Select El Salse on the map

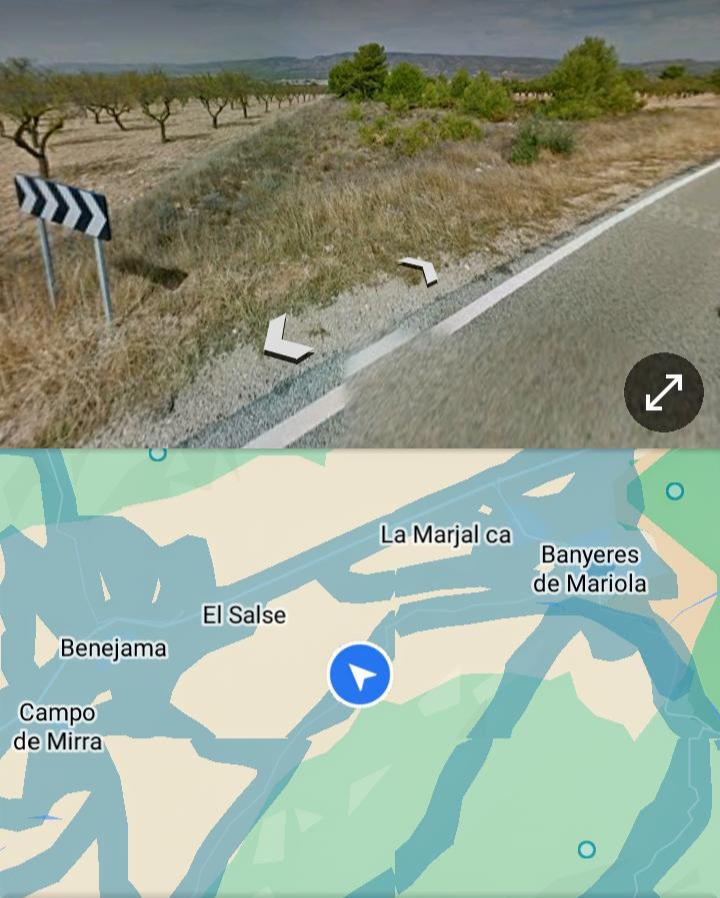click(244, 615)
